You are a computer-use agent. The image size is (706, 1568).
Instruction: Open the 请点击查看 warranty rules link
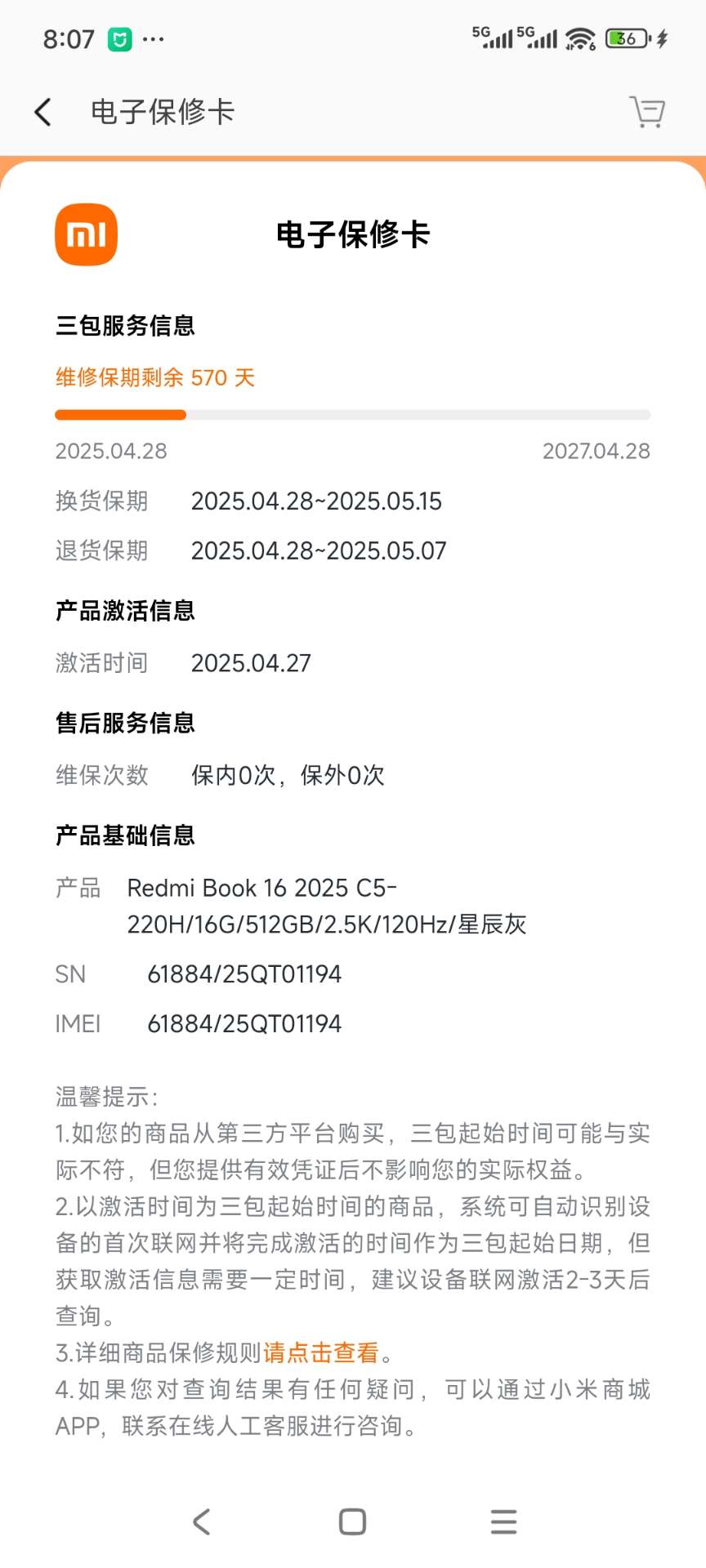click(320, 1352)
